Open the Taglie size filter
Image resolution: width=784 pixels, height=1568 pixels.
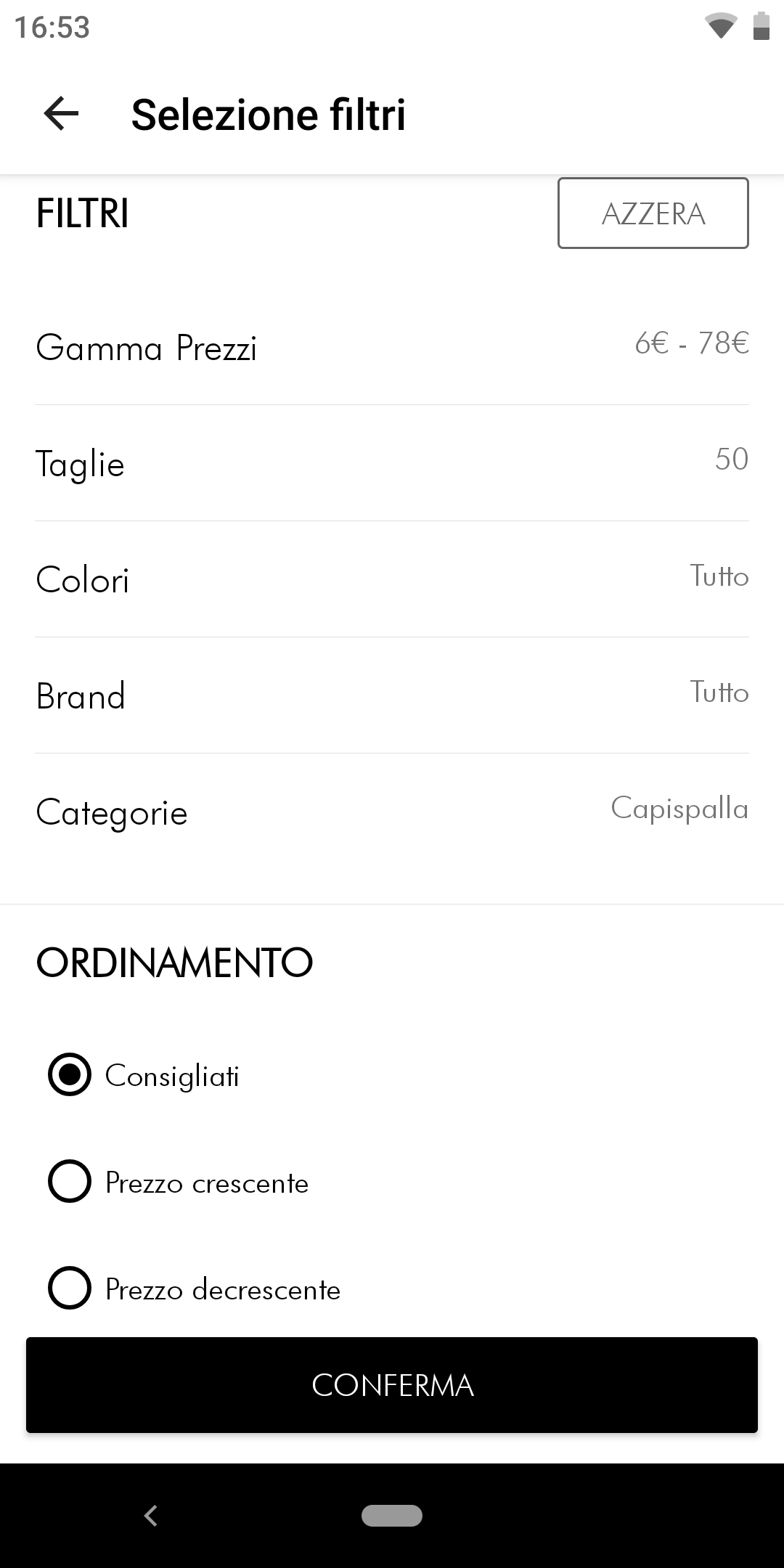pos(392,463)
